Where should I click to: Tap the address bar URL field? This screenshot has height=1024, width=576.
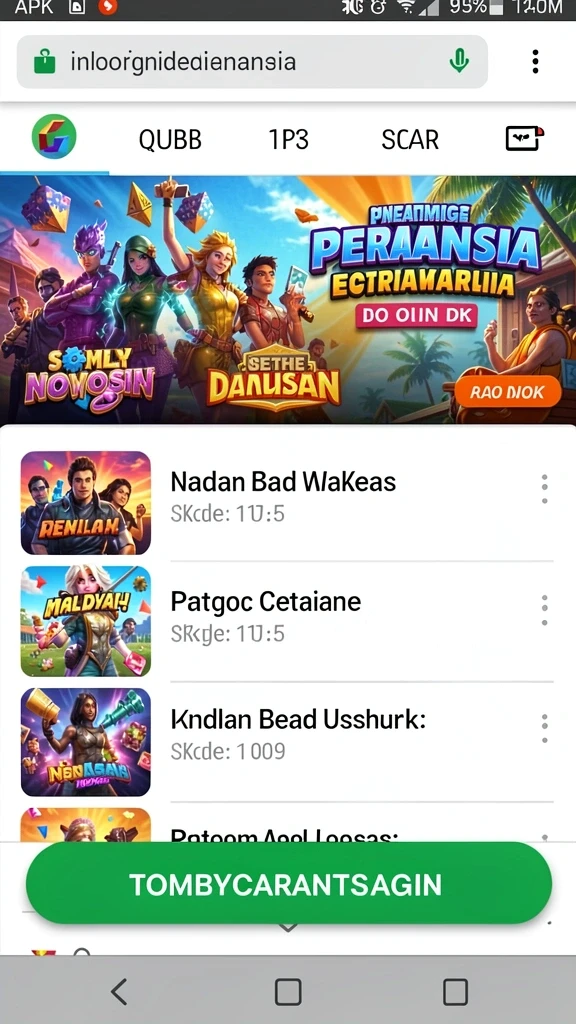click(x=251, y=62)
